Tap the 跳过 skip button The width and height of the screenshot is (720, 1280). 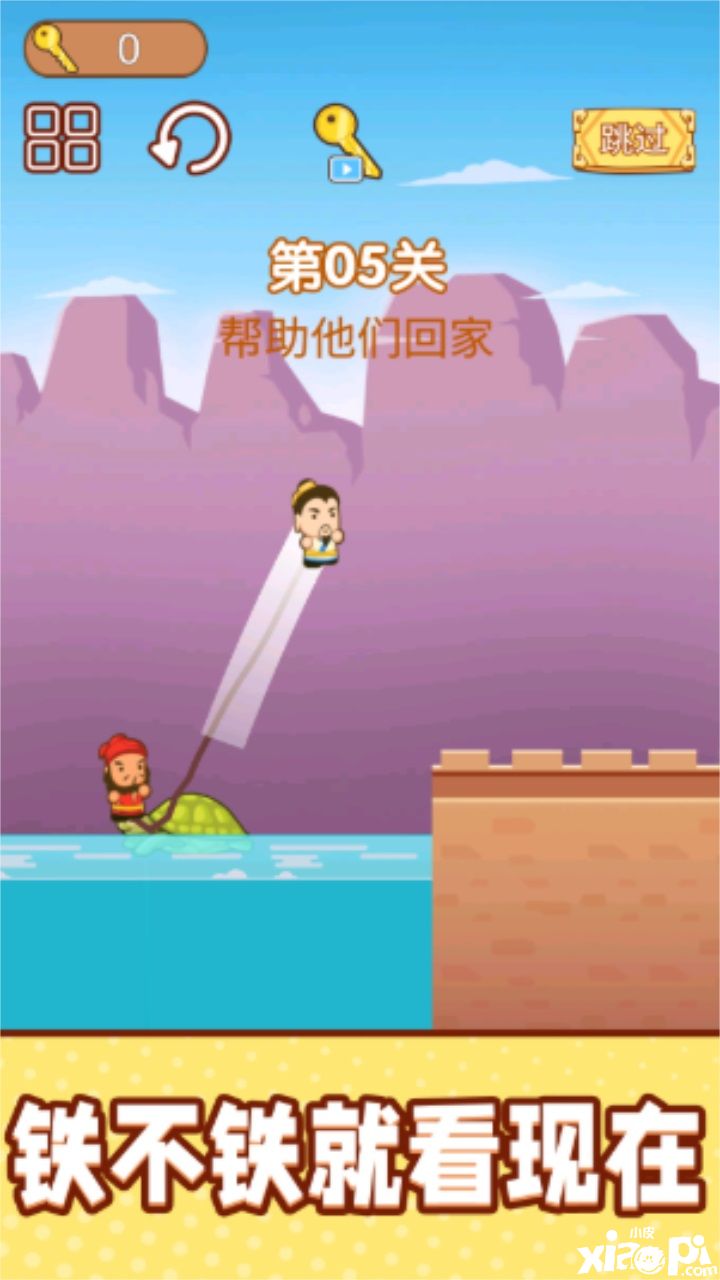click(x=633, y=140)
